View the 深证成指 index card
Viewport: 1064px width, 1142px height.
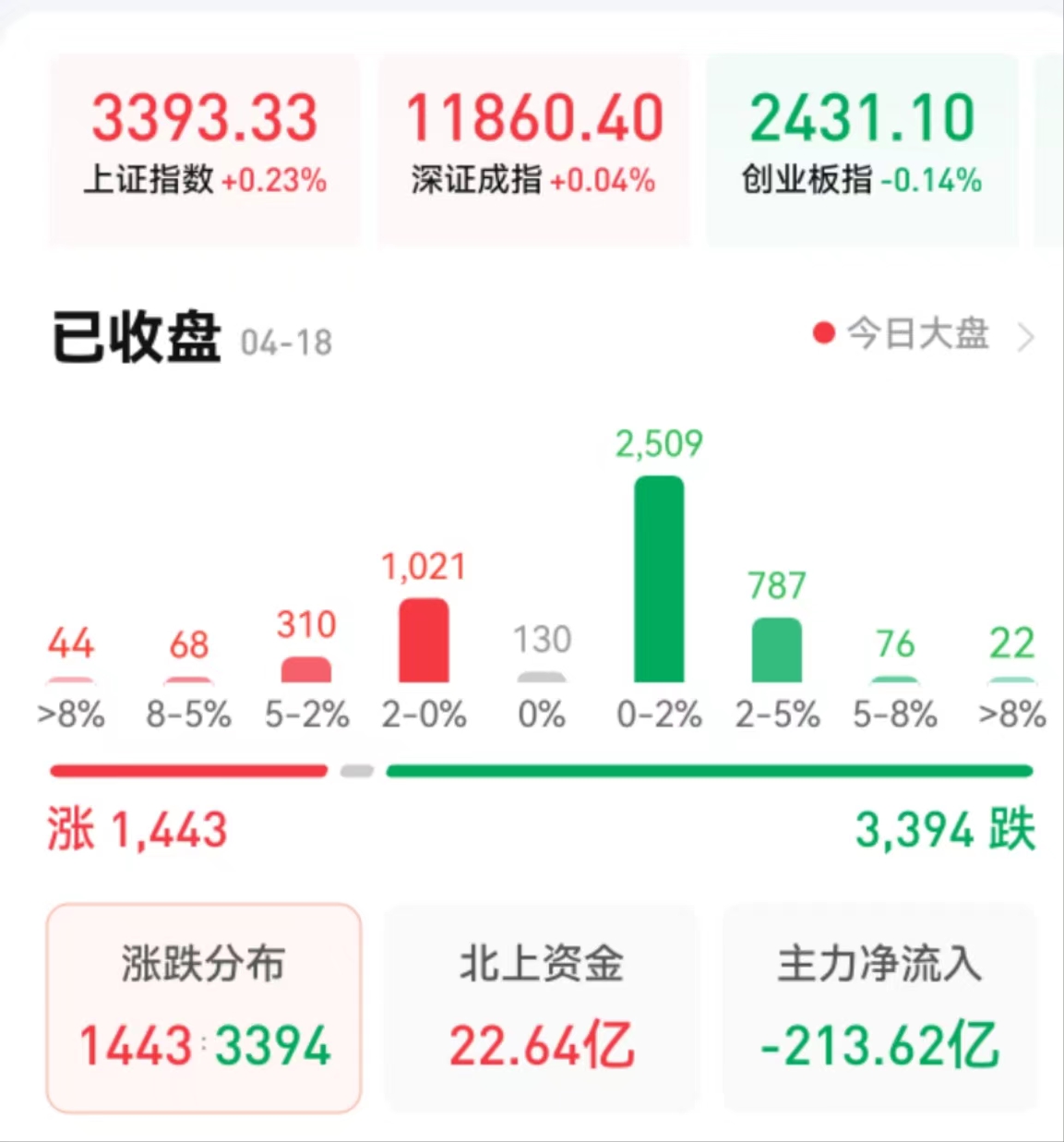pos(533,148)
